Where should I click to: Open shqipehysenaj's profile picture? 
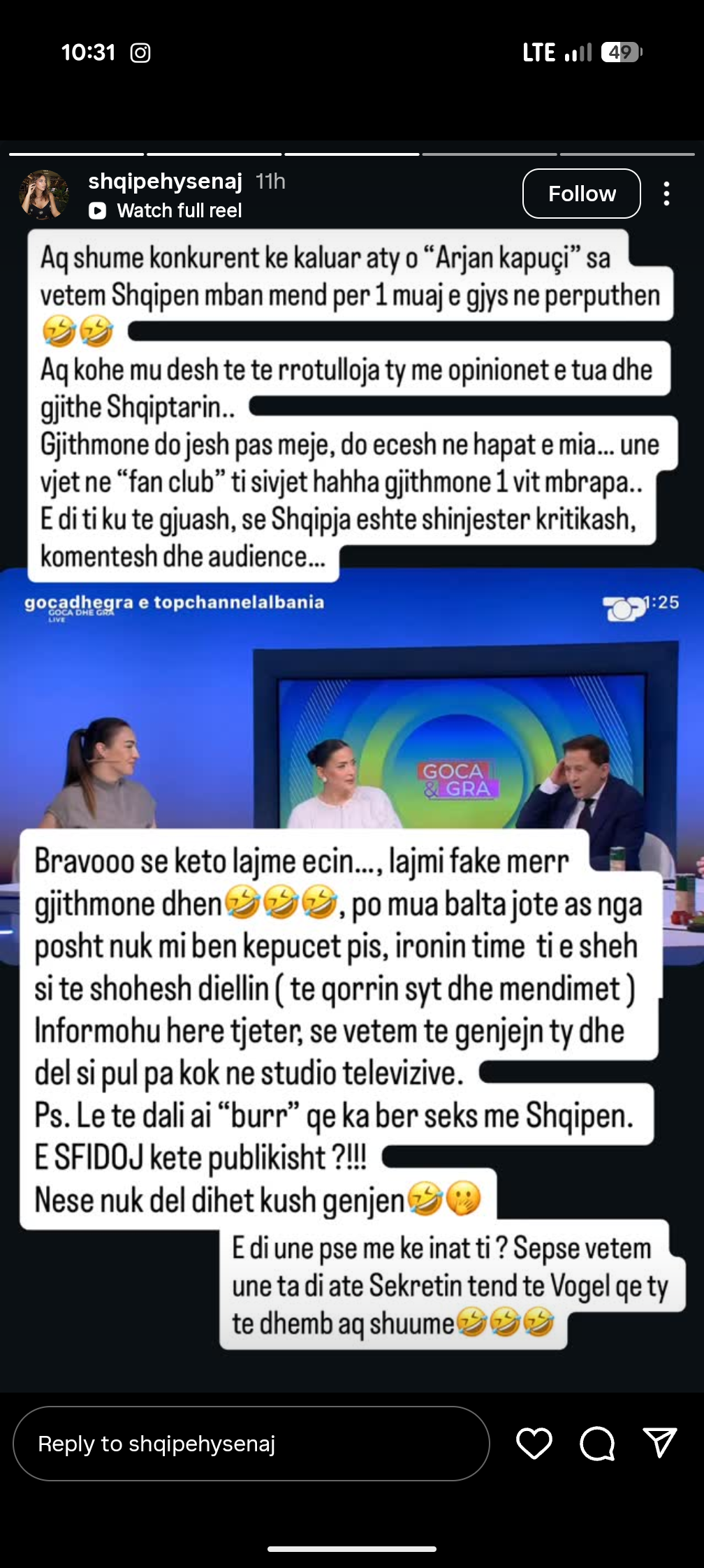pyautogui.click(x=44, y=195)
